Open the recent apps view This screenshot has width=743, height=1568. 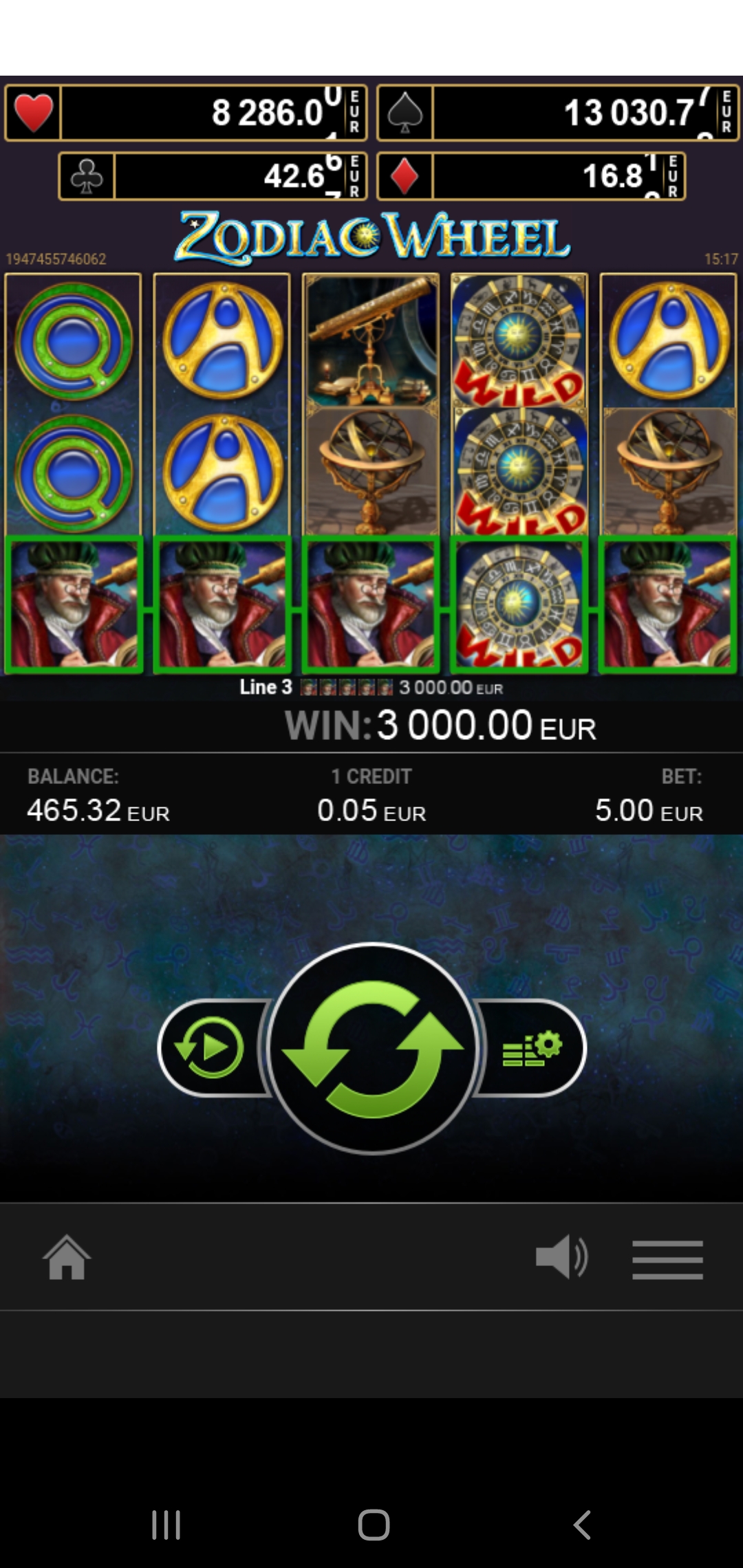[x=166, y=1525]
